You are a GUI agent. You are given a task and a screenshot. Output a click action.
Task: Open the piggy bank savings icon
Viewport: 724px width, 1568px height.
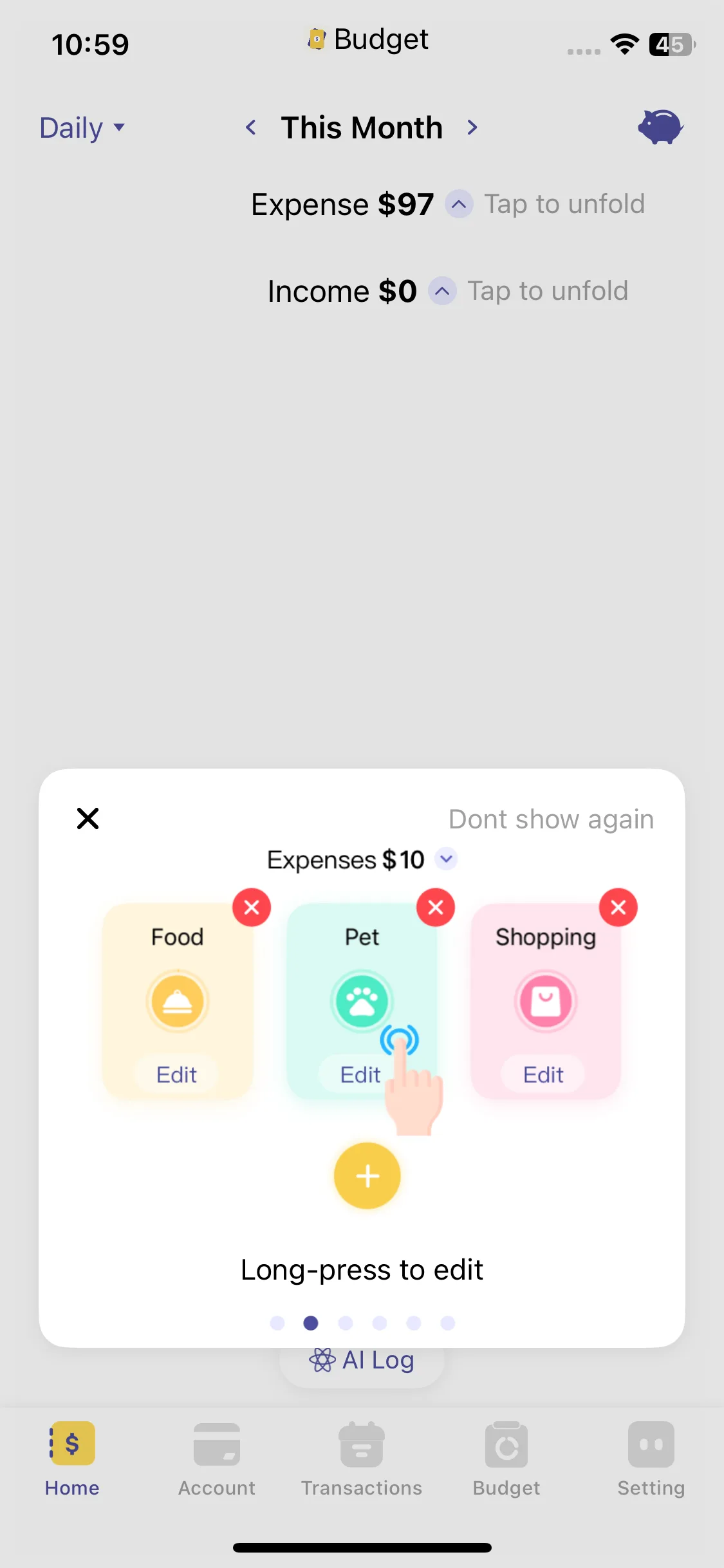pos(660,127)
